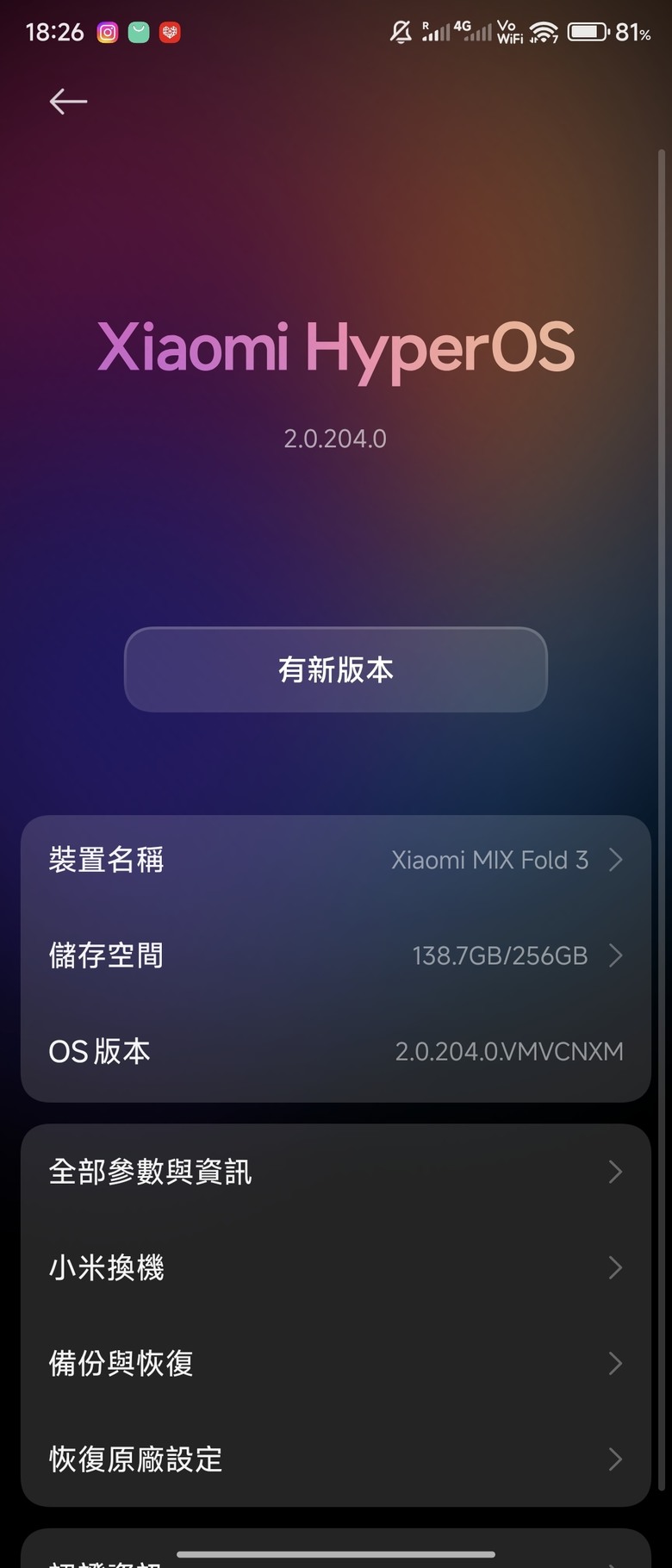Open 恢復原廠設定
This screenshot has width=672, height=1568.
coord(336,1459)
